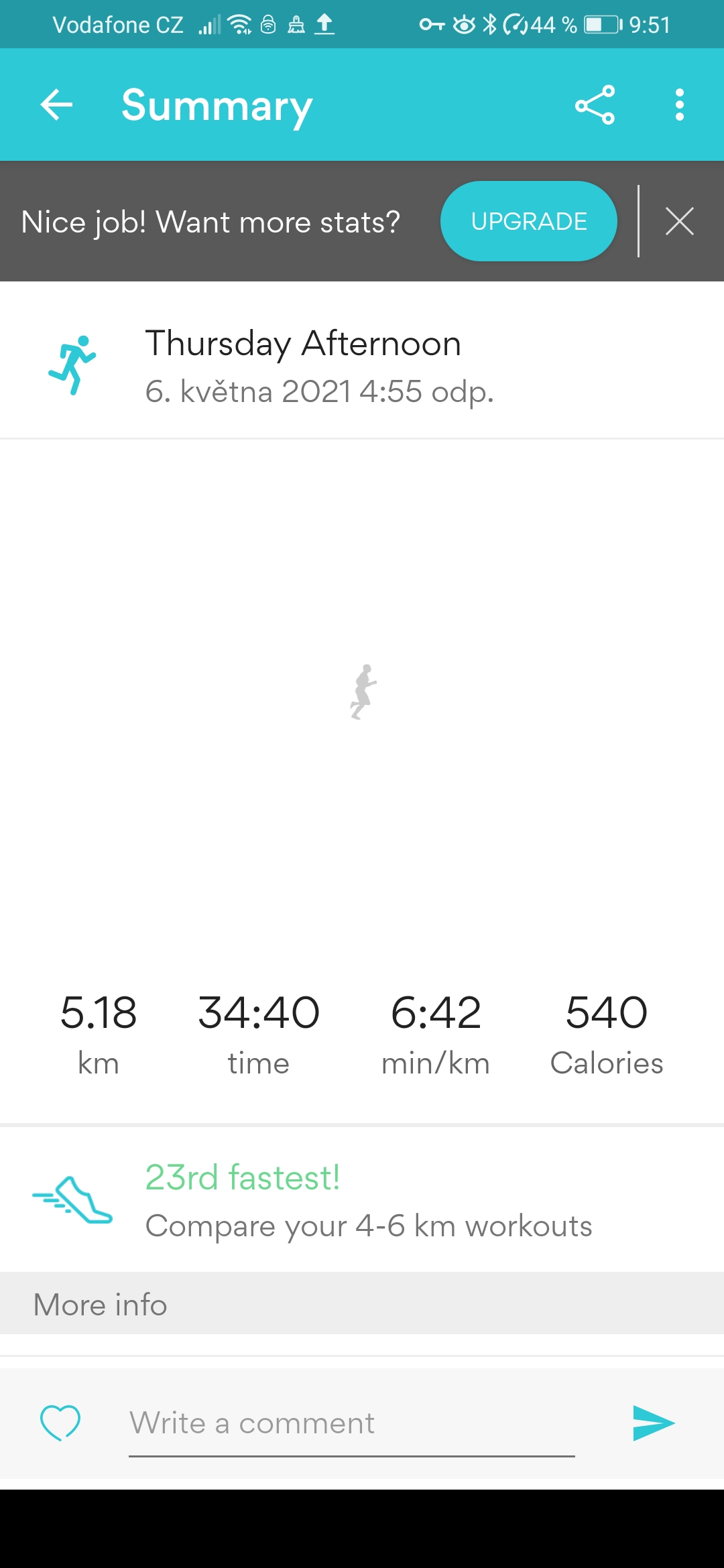Compare your 4-6 km workouts
Viewport: 724px width, 1568px height.
point(362,1201)
